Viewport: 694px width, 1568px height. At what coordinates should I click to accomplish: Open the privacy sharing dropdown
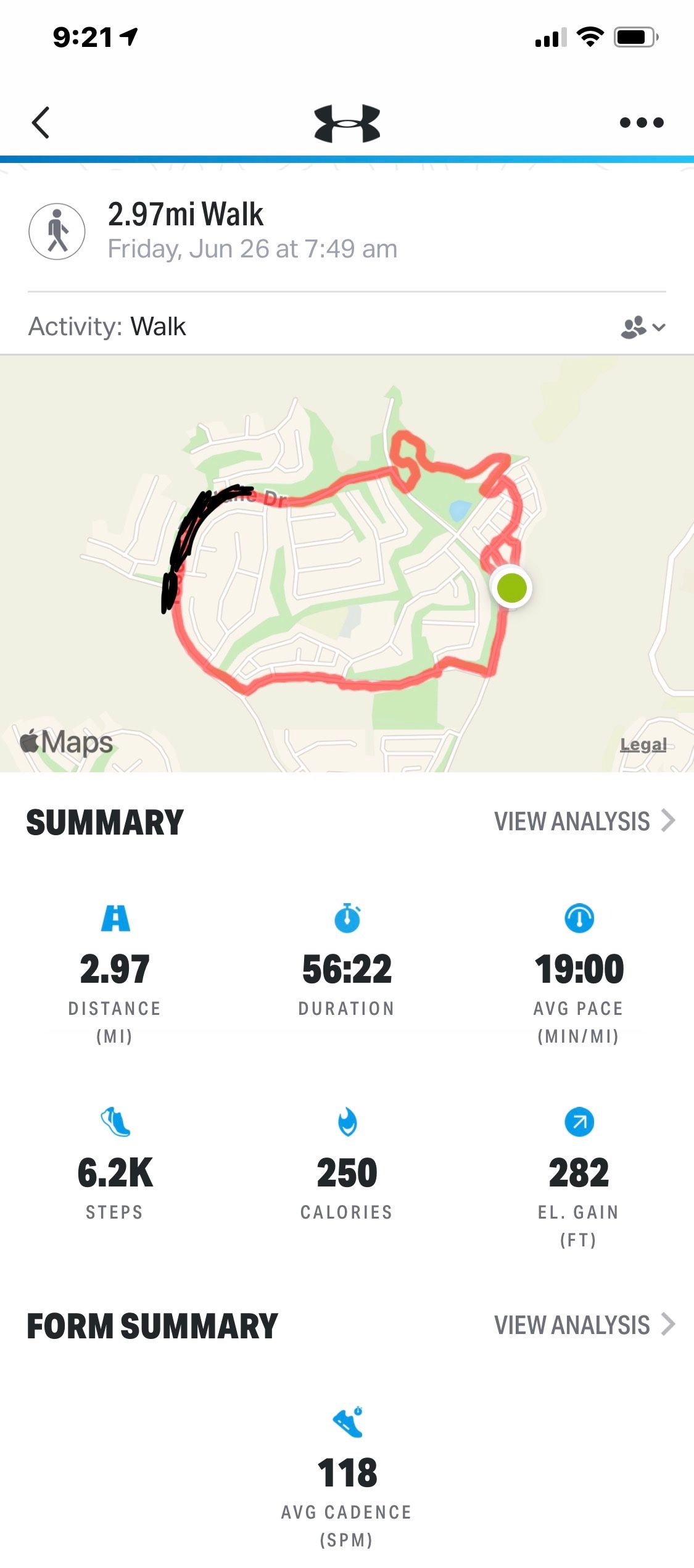[x=642, y=327]
